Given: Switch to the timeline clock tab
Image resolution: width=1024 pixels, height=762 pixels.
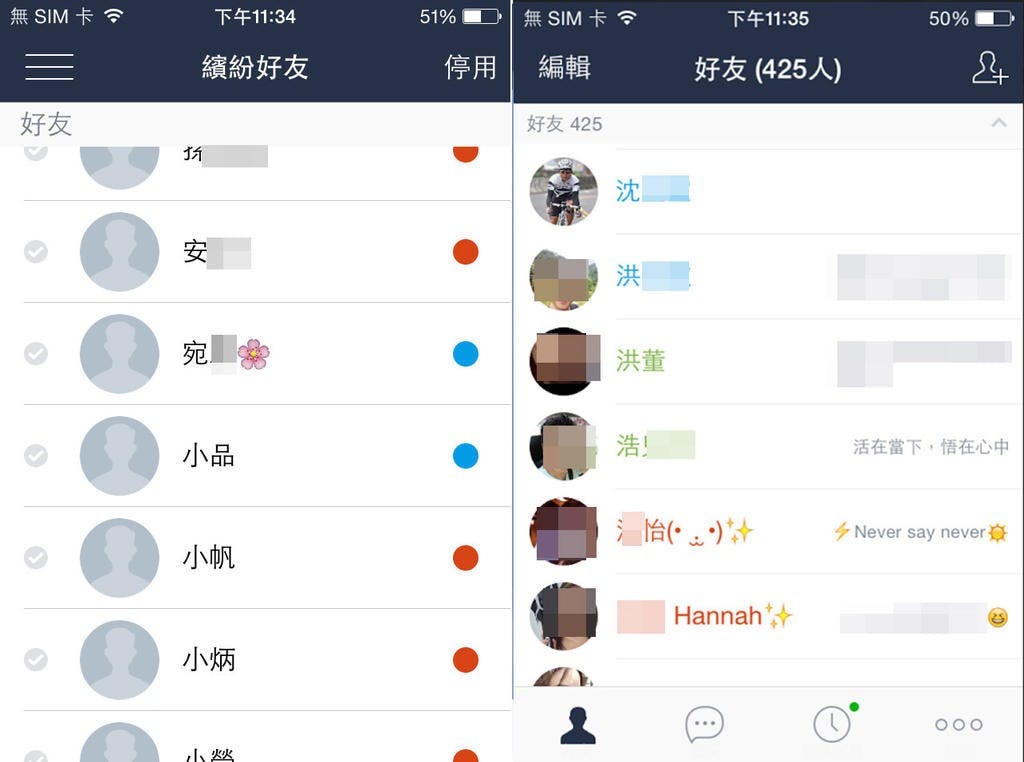Looking at the screenshot, I should pyautogui.click(x=832, y=724).
